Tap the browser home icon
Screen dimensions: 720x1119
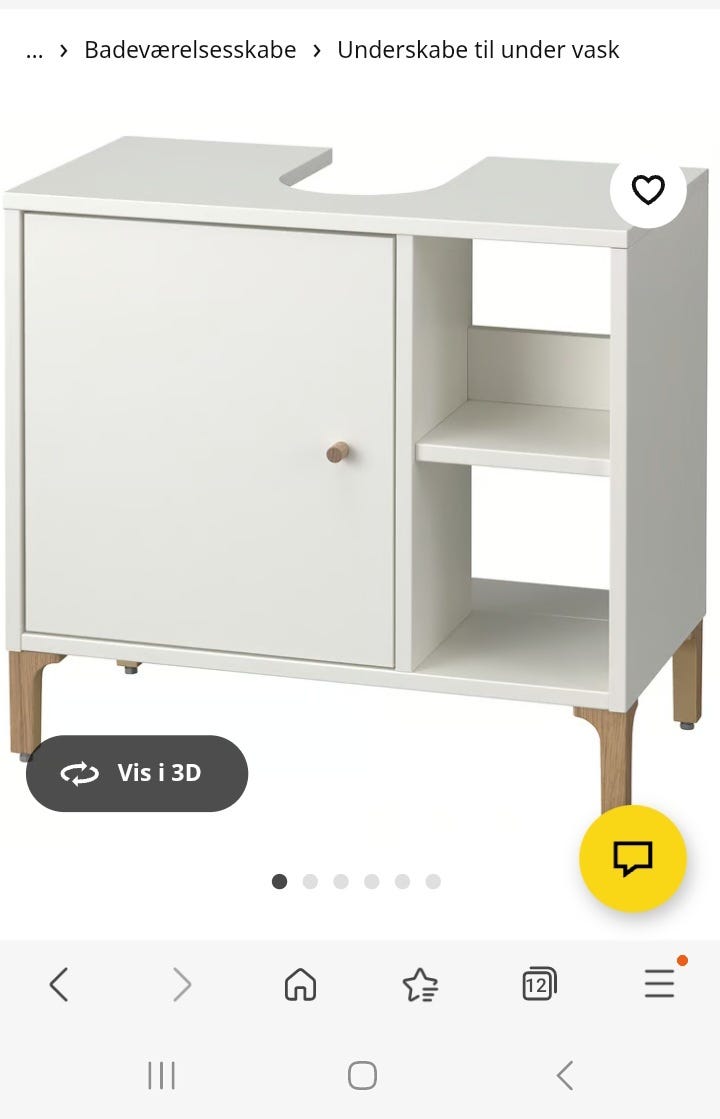coord(299,984)
